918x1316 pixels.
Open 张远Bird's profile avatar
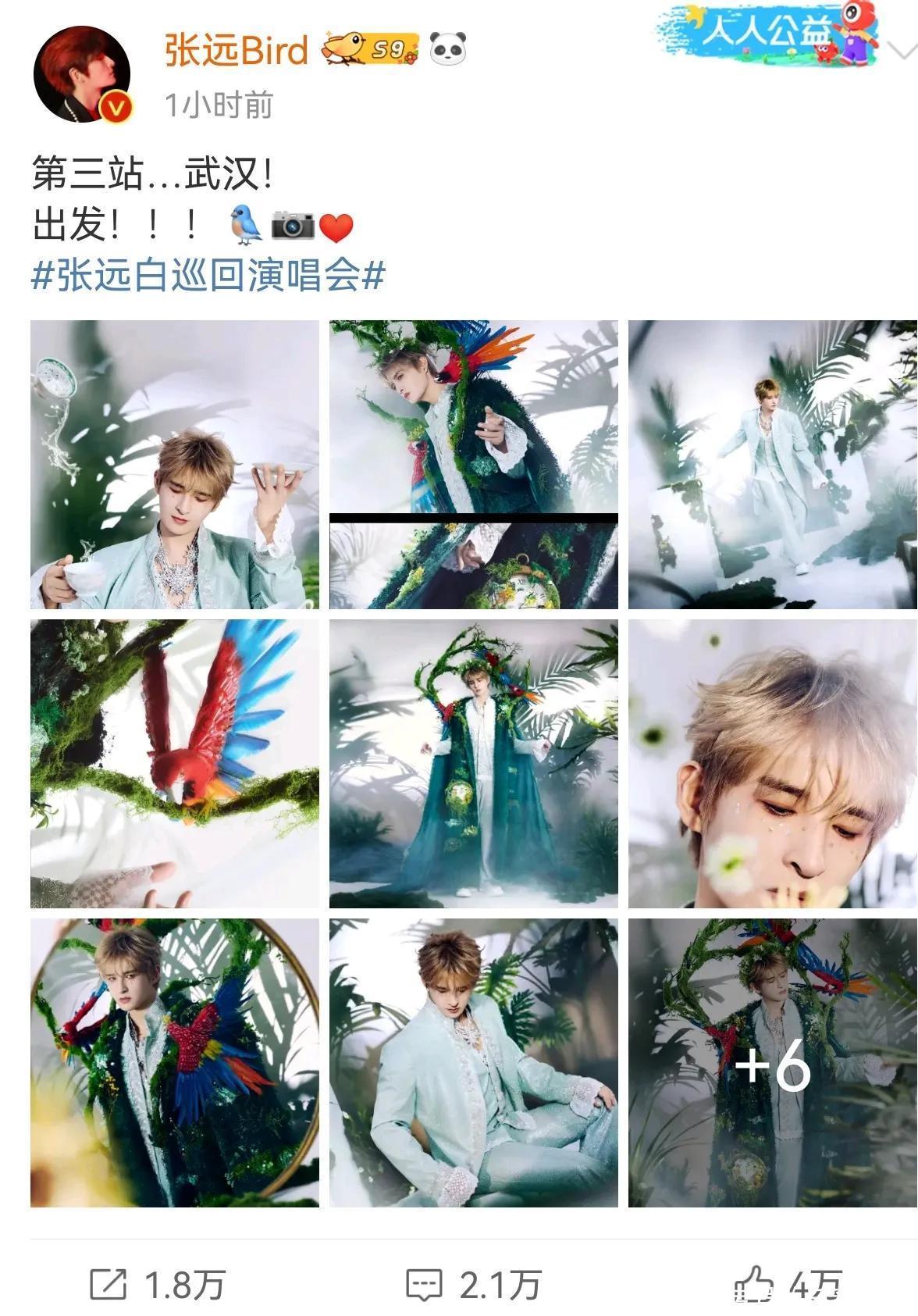tap(82, 74)
